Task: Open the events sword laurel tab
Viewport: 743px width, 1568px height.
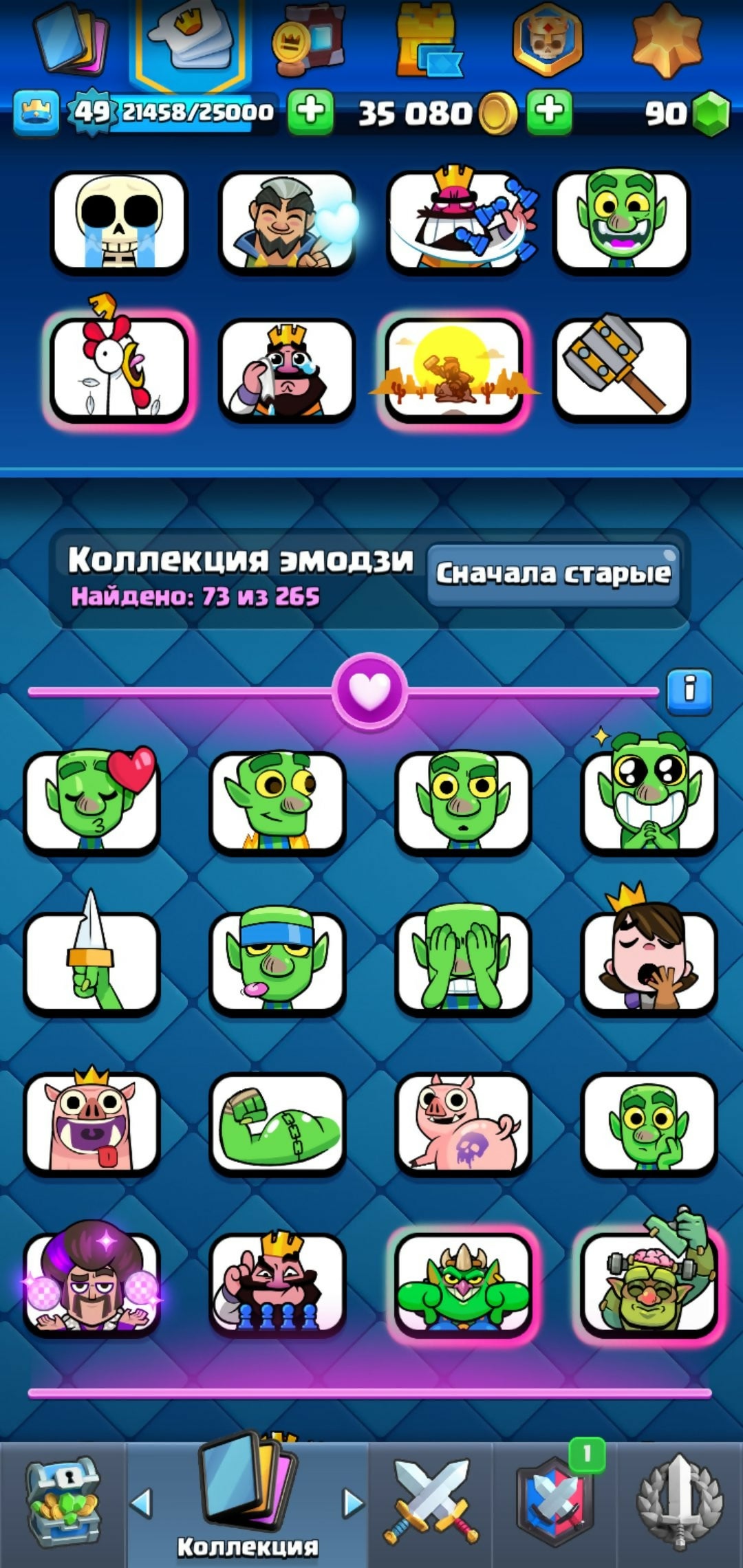Action: tap(680, 1505)
